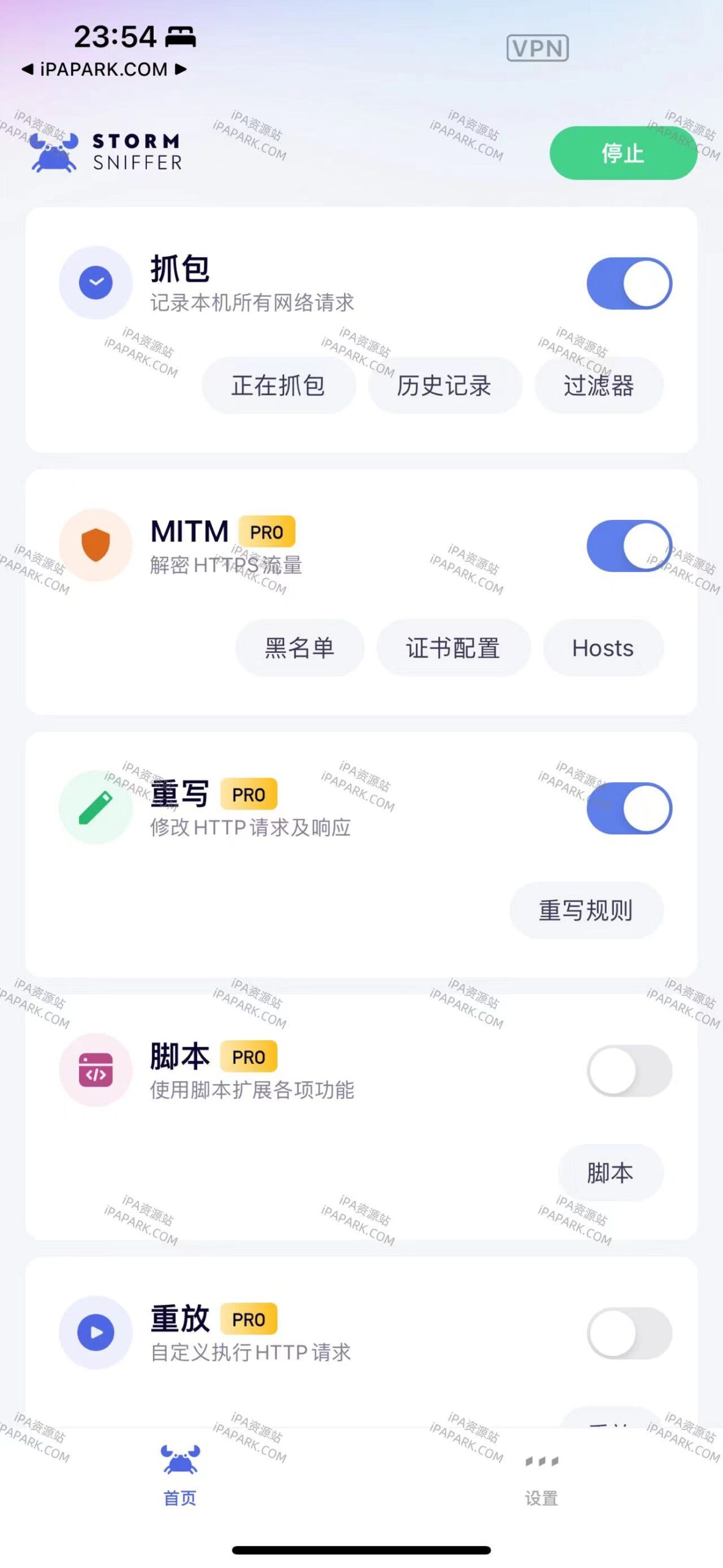Open the 证书配置 certificate configuration
Image resolution: width=723 pixels, height=1568 pixels.
point(453,647)
